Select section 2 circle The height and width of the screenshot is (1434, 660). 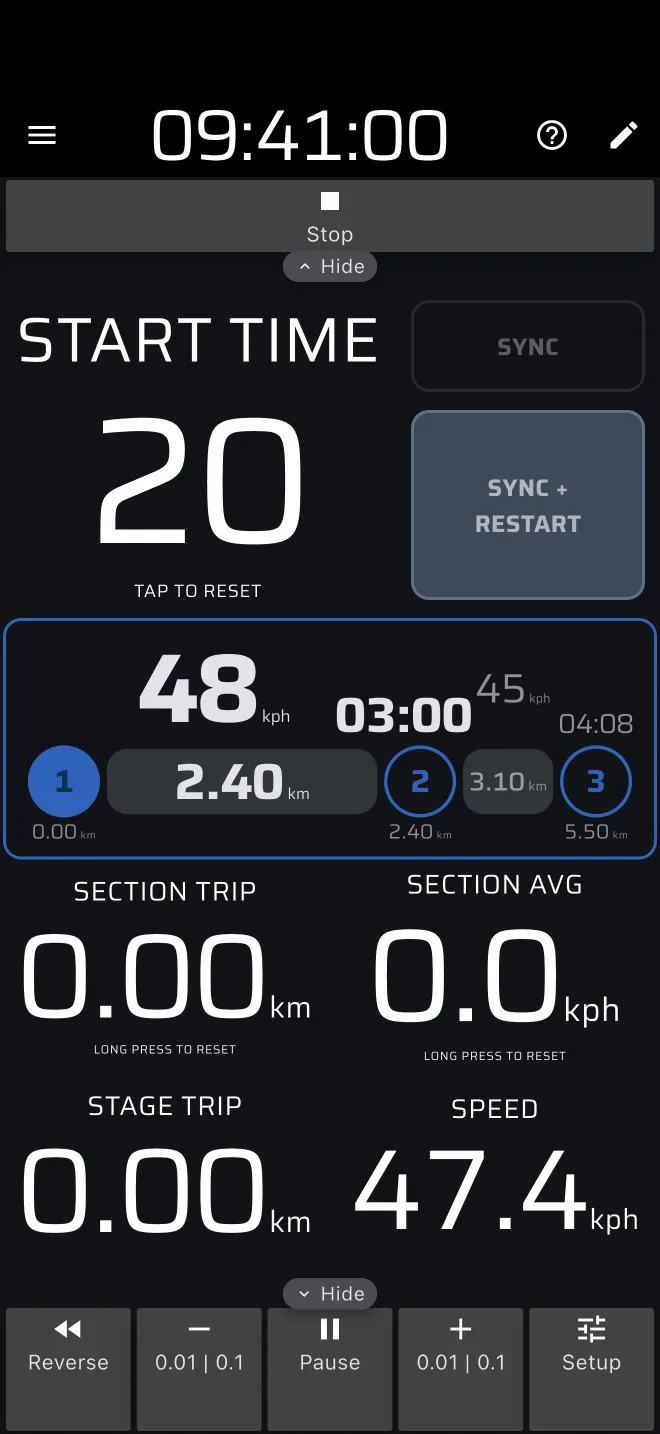[420, 781]
